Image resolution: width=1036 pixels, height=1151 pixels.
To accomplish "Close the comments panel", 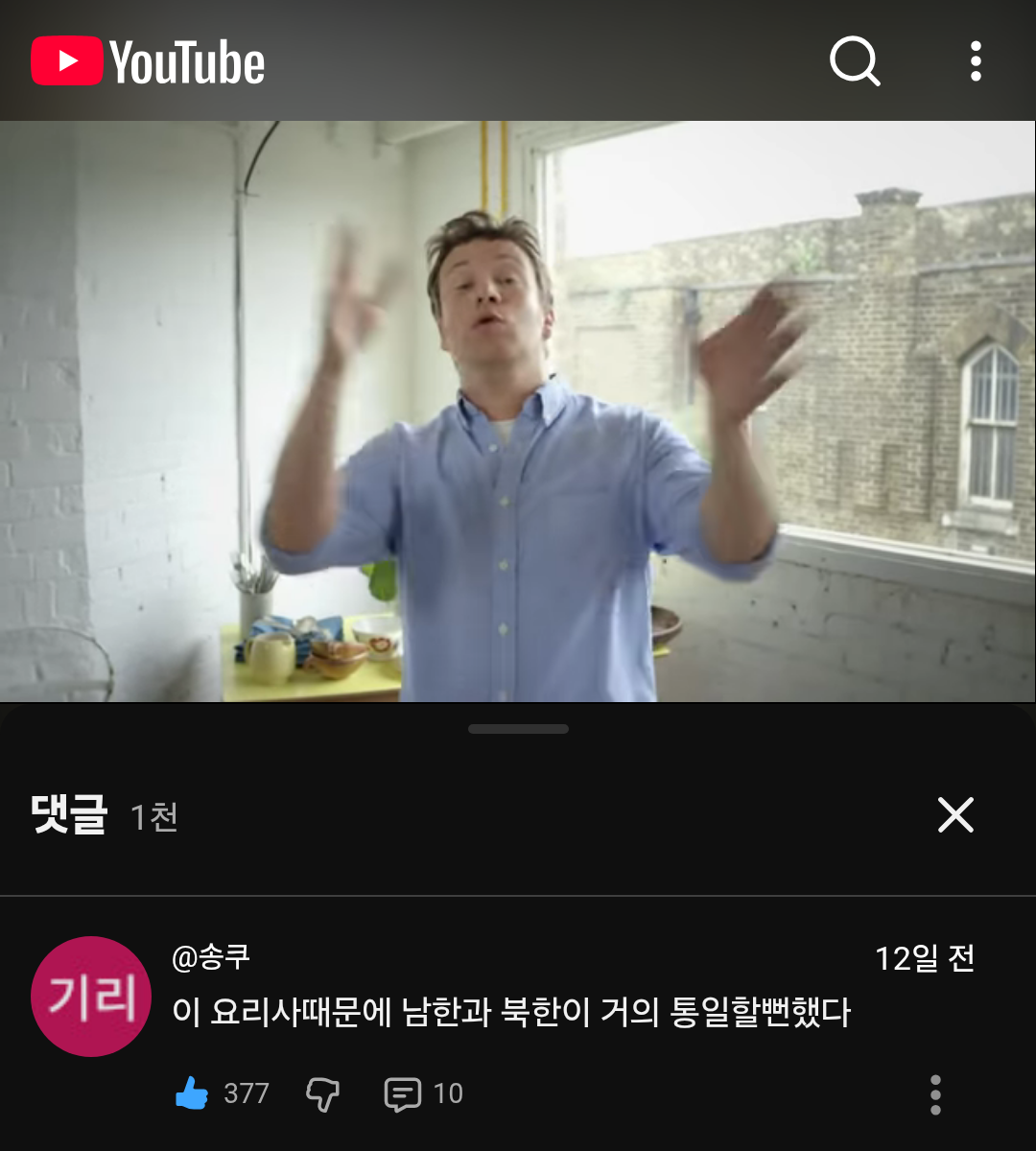I will (x=955, y=815).
